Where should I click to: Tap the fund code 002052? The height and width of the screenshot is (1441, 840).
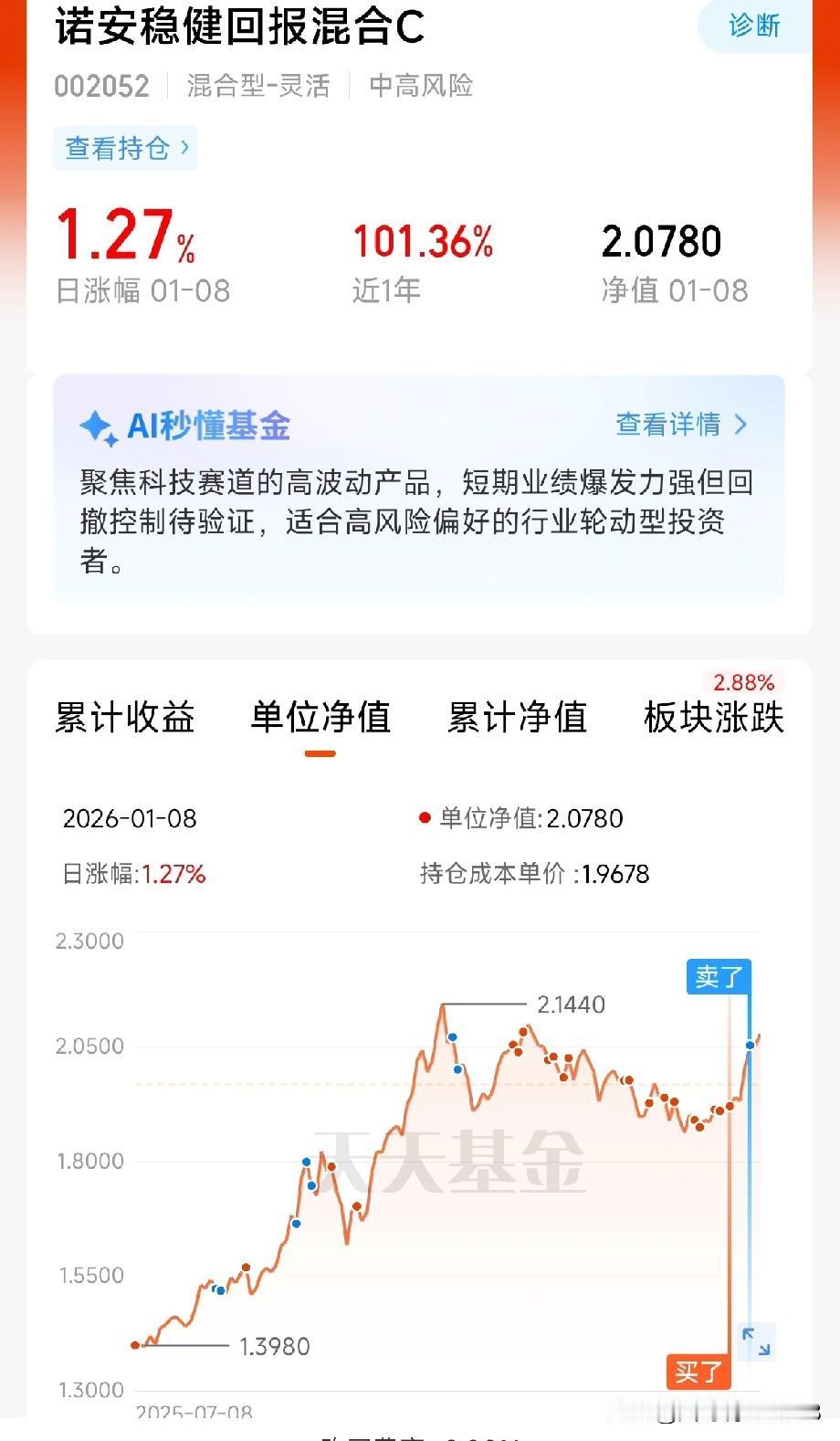coord(102,88)
